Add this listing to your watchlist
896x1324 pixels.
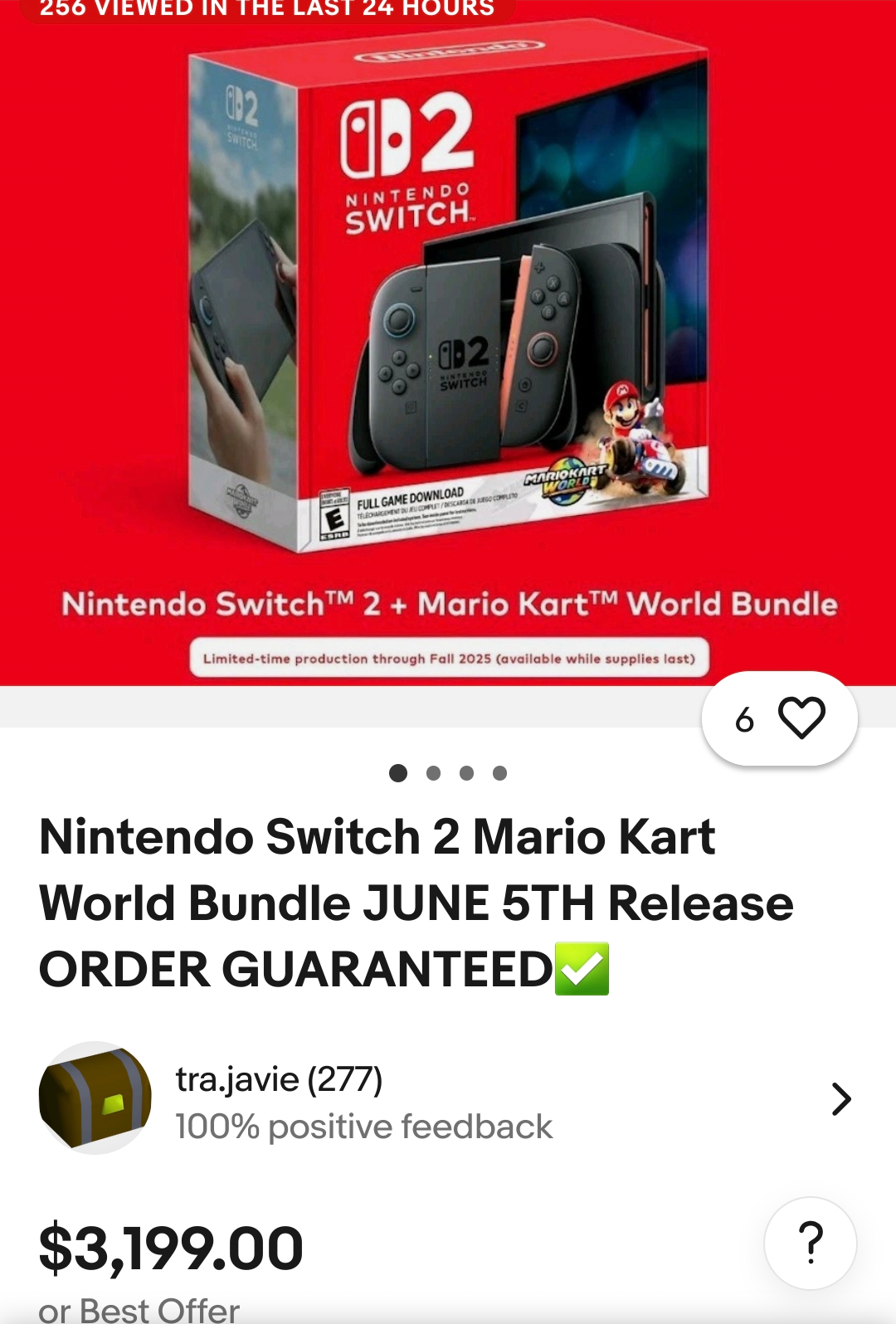coord(801,718)
